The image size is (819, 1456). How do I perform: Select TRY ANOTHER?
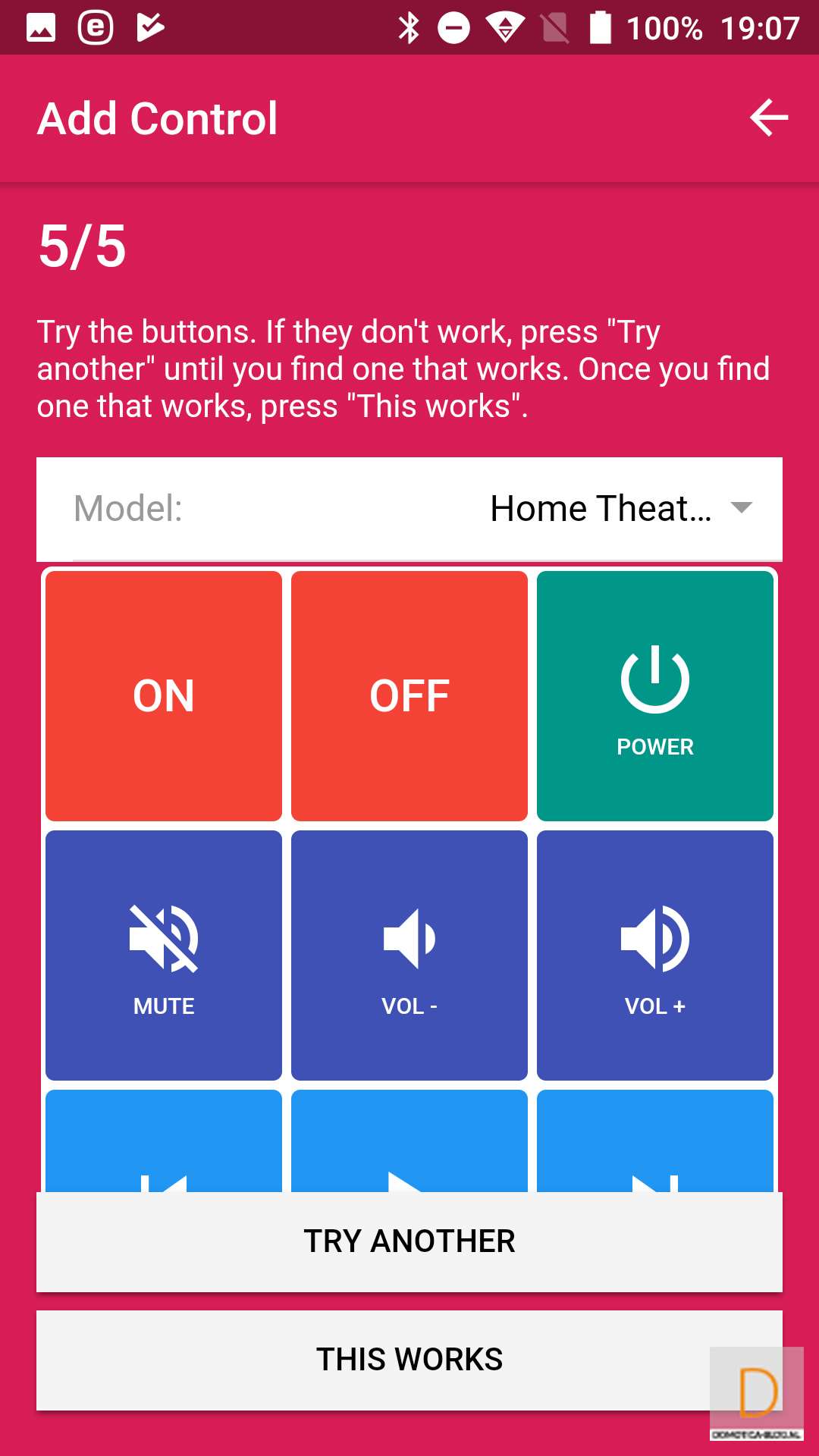(409, 1241)
